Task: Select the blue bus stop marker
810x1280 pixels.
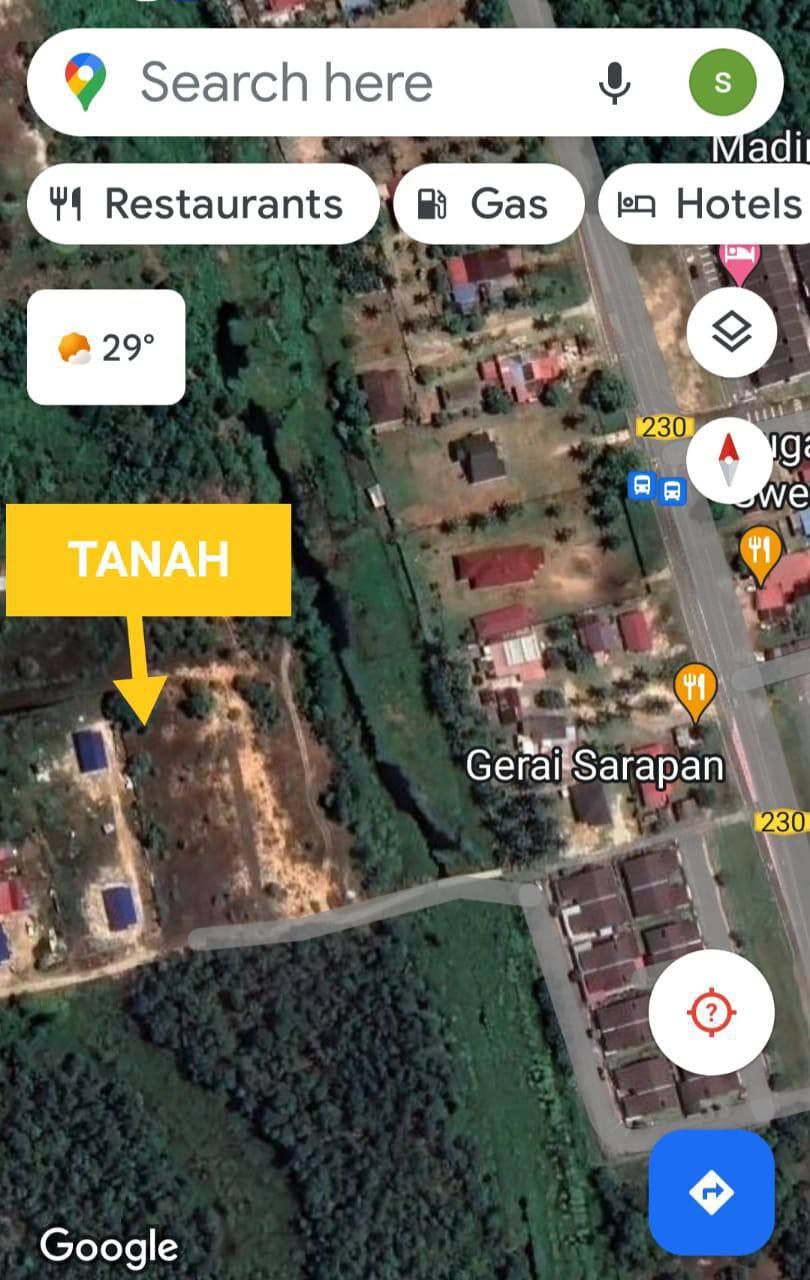Action: (656, 489)
